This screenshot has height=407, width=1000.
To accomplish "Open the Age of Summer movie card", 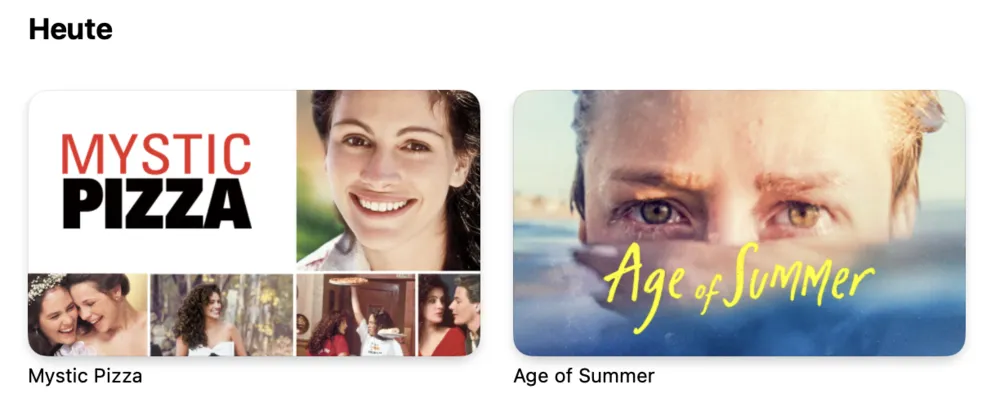I will coord(739,223).
